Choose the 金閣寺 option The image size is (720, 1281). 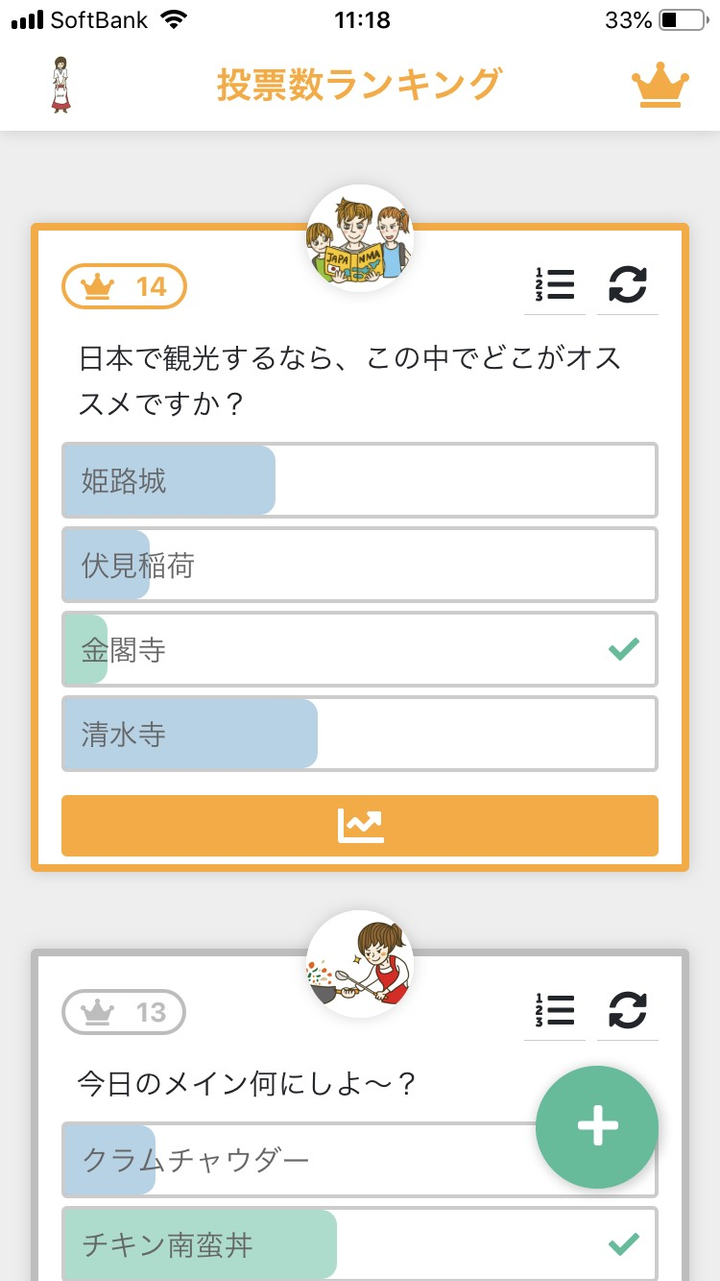coord(360,649)
